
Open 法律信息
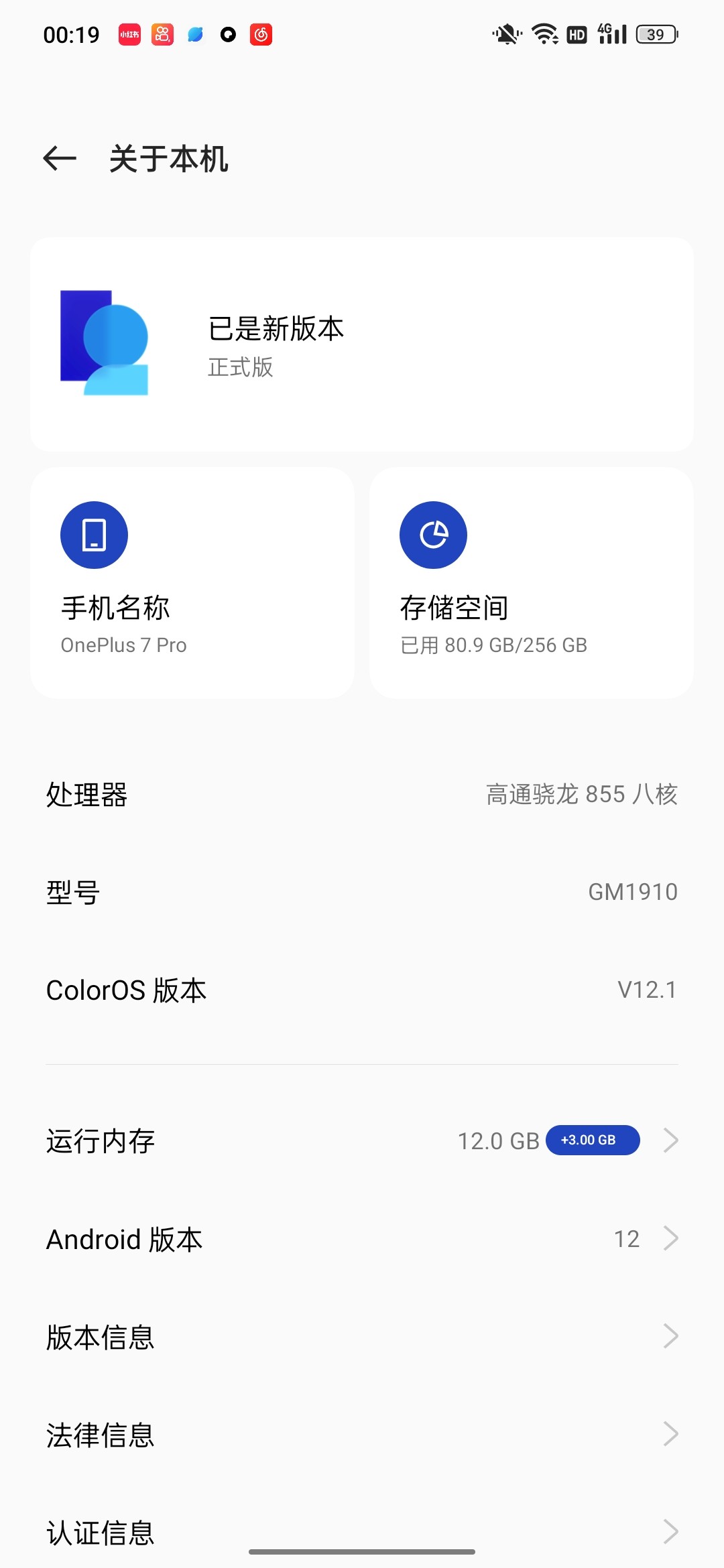tap(362, 1435)
